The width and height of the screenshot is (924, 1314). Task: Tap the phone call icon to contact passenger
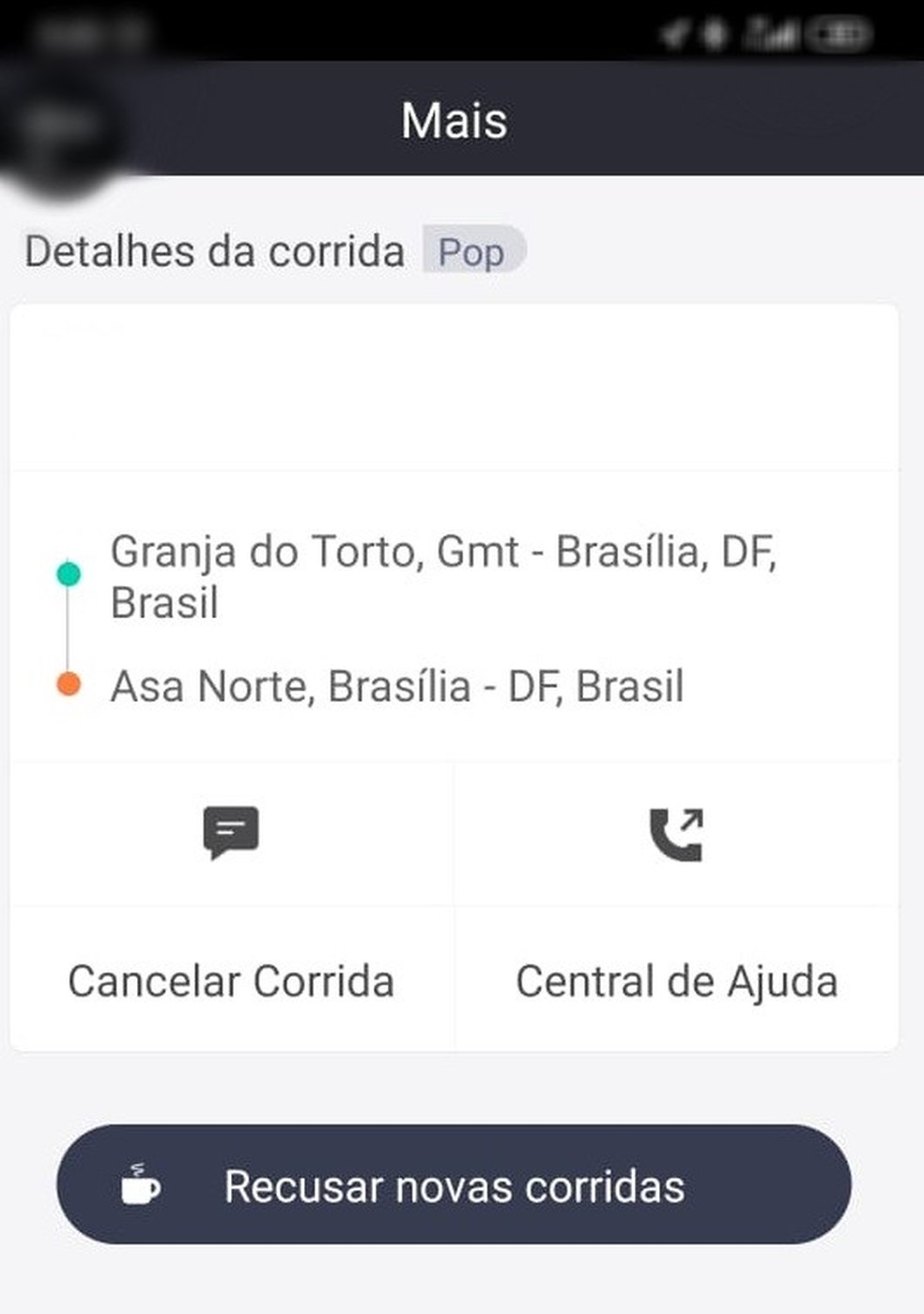[678, 832]
